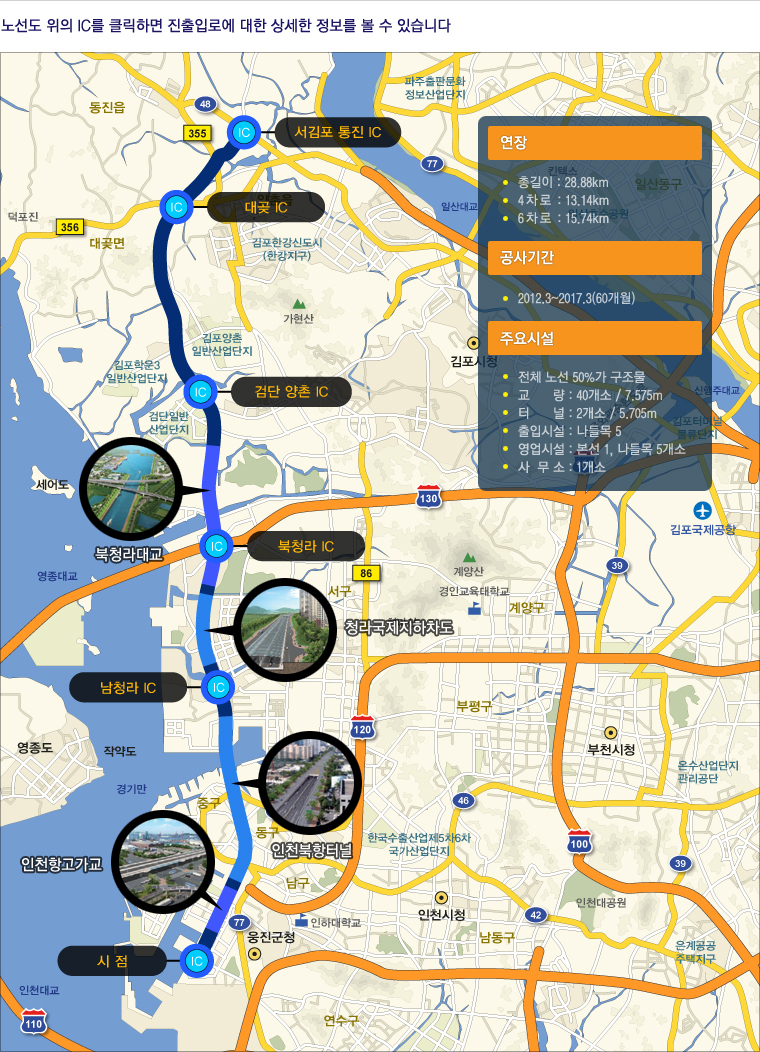Open the 서김포 통진 IC details
The width and height of the screenshot is (760, 1052).
click(x=244, y=131)
